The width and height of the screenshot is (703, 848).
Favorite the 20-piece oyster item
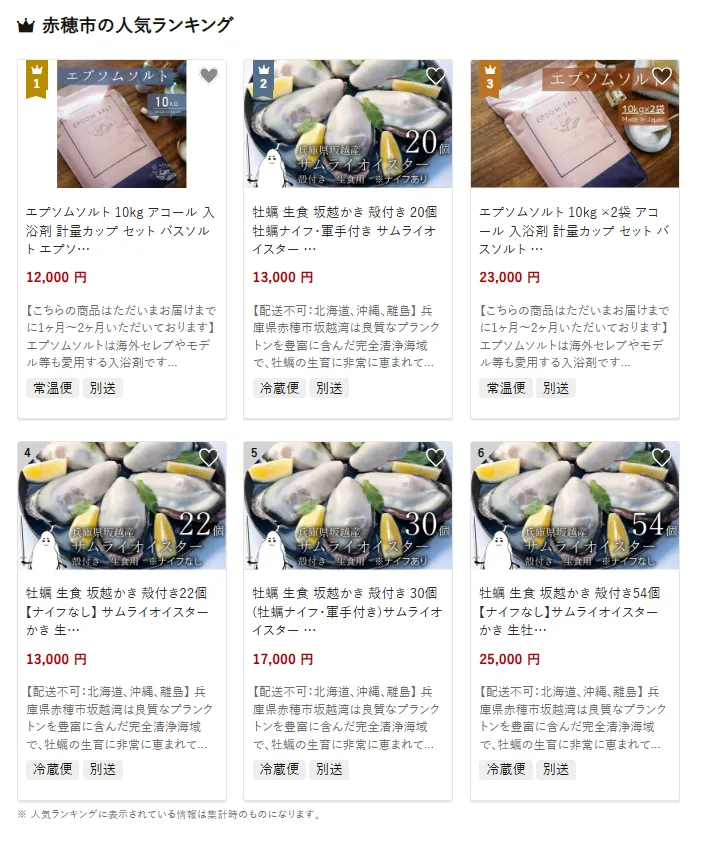pos(435,76)
